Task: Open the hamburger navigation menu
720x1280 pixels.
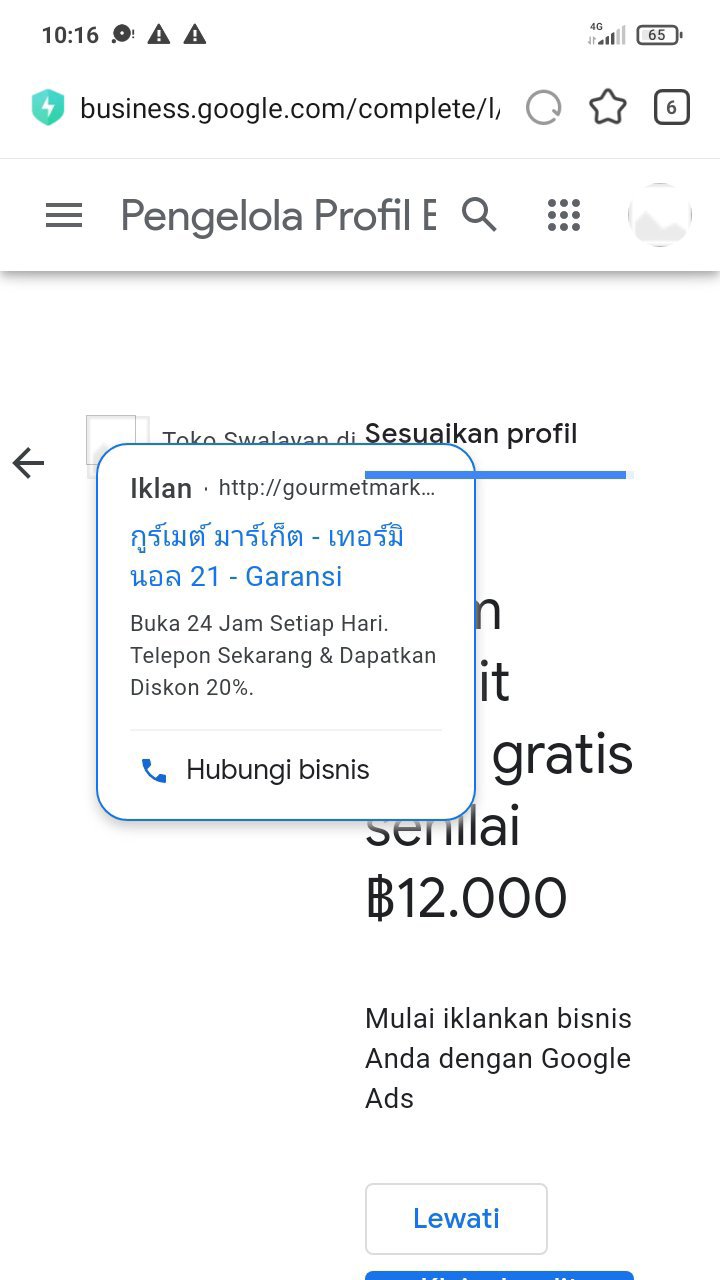Action: (64, 215)
